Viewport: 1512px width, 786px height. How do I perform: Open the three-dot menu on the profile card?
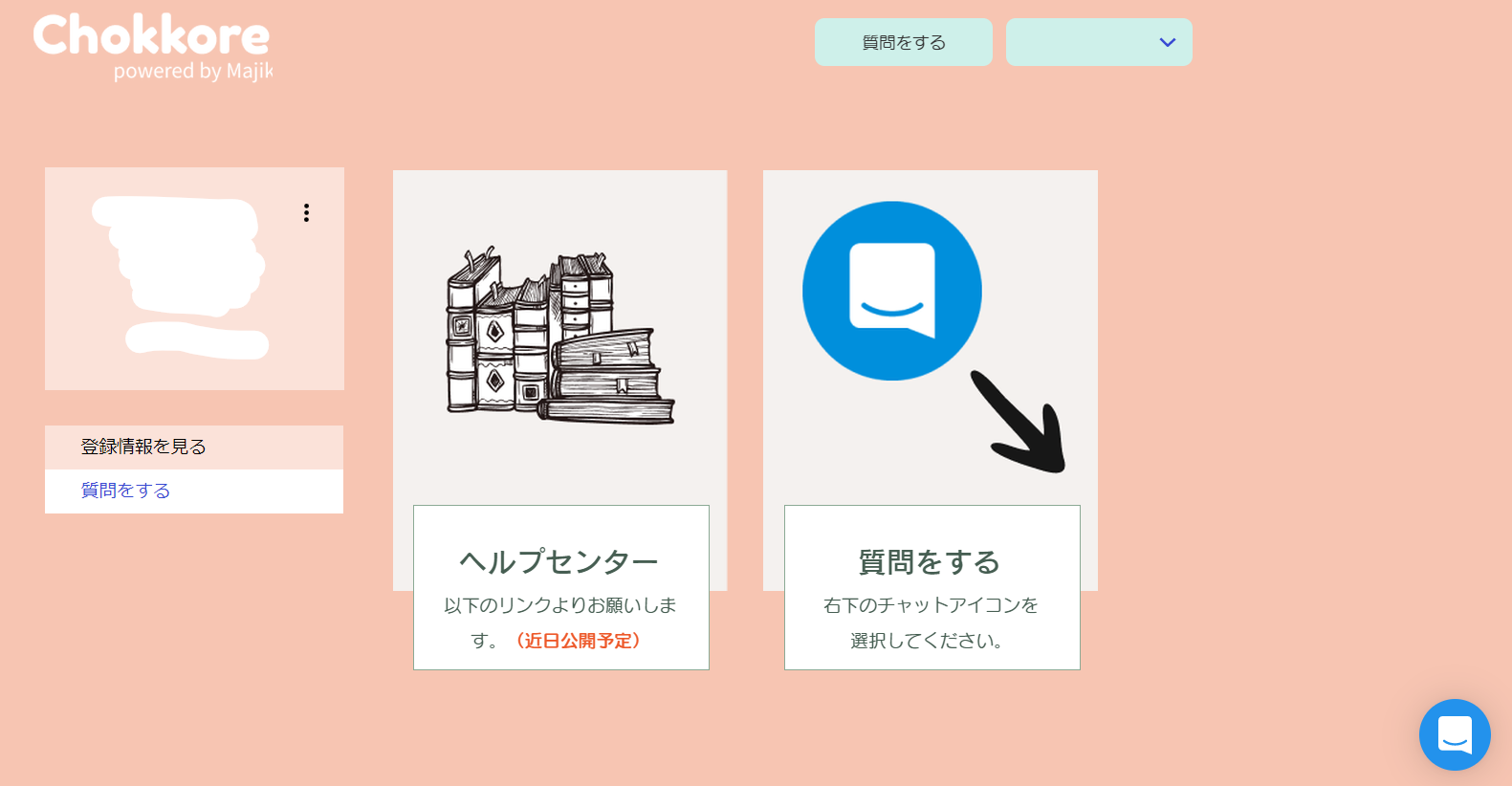(306, 212)
